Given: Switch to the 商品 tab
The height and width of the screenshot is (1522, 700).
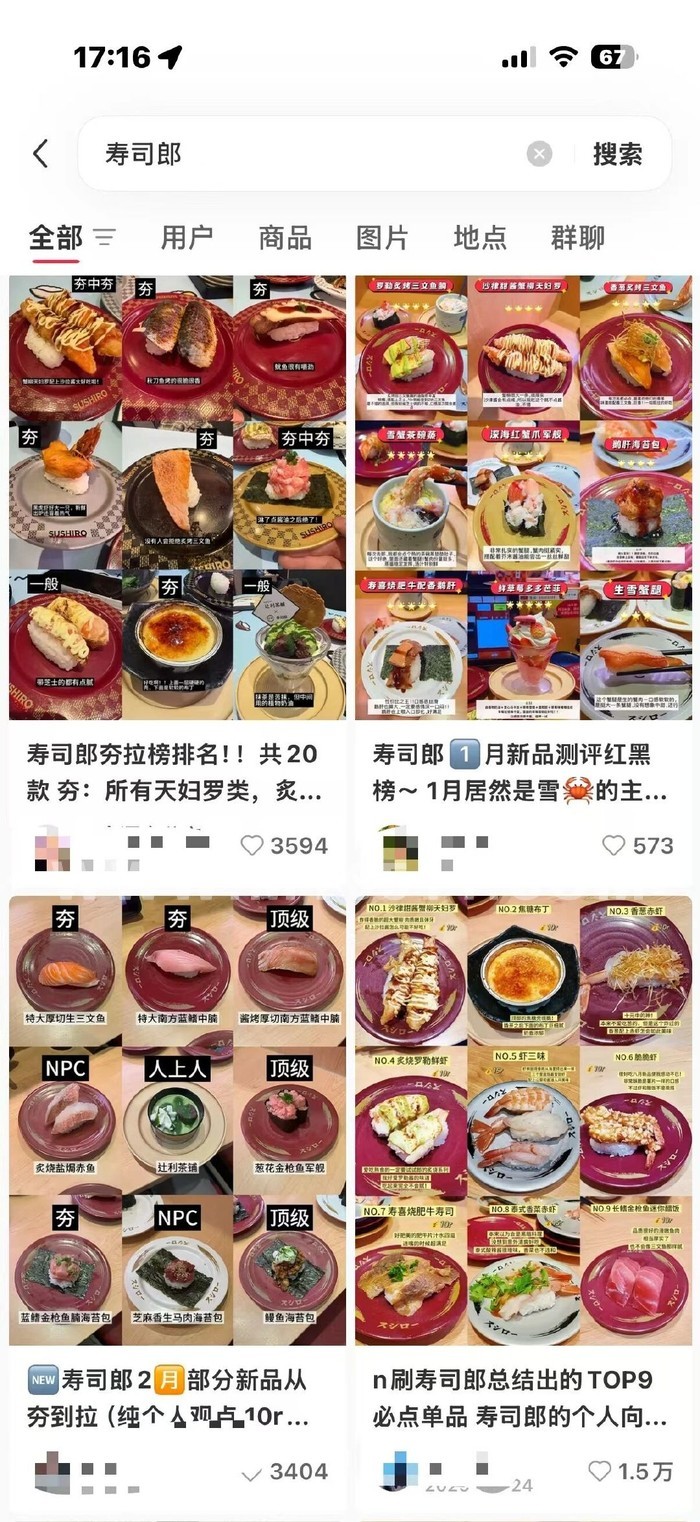Looking at the screenshot, I should tap(285, 238).
